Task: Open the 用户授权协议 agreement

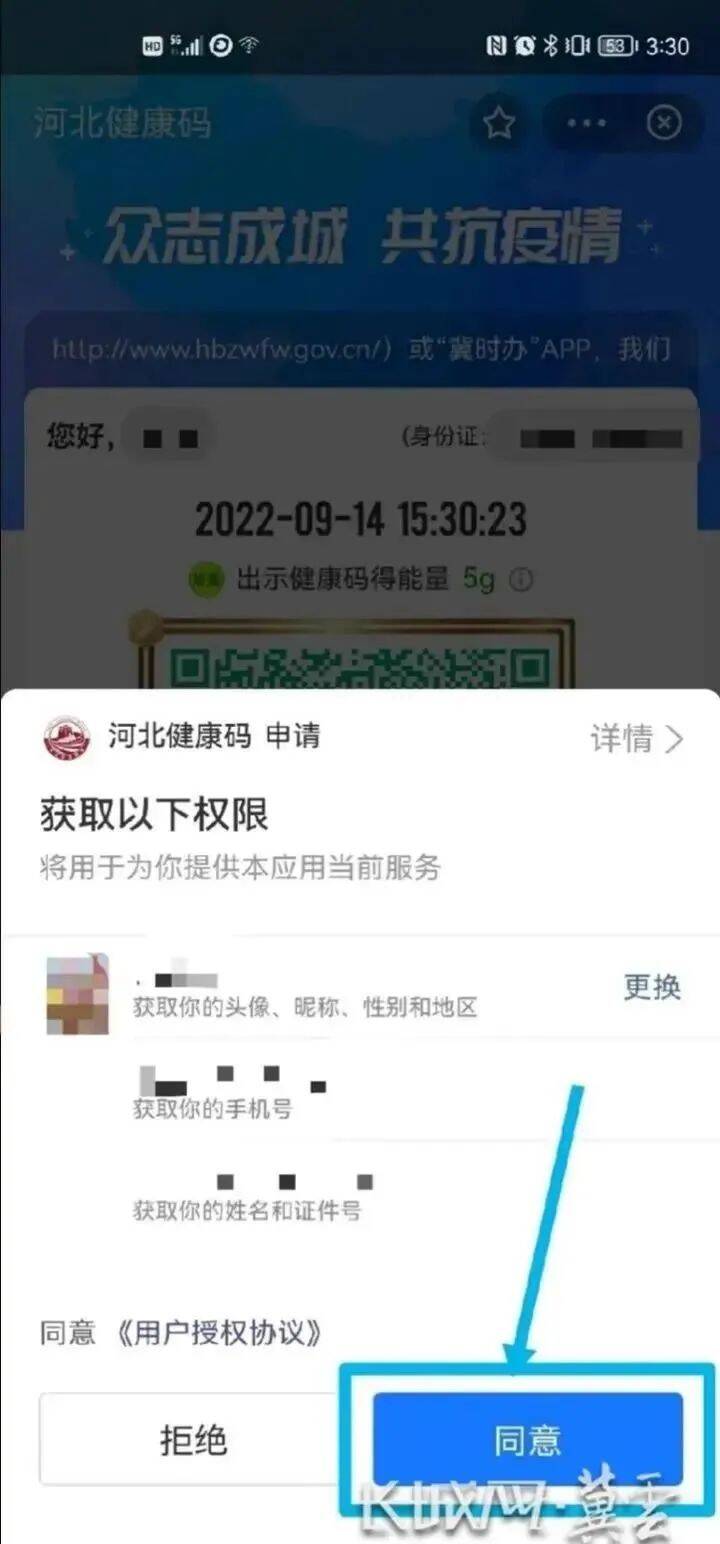Action: [220, 1332]
